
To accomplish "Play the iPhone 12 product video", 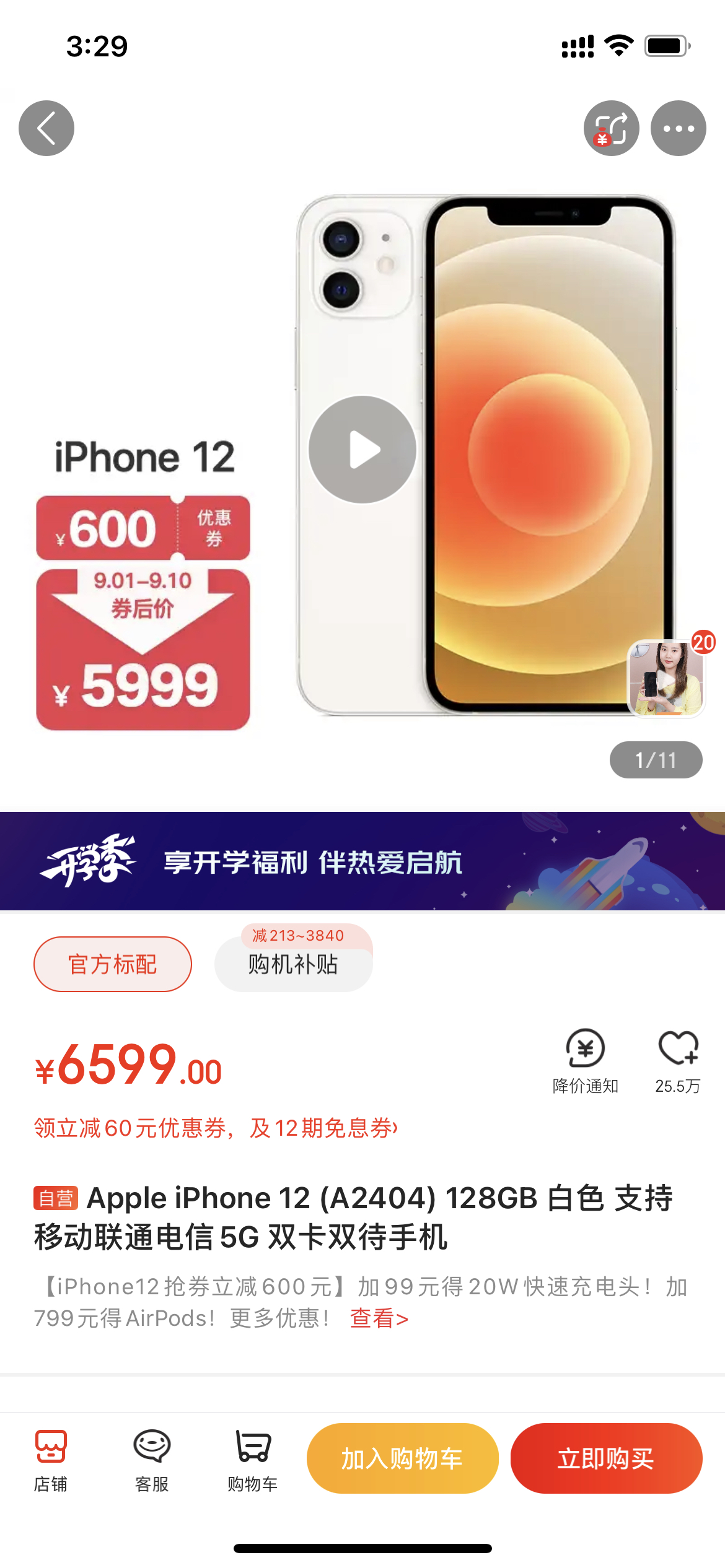I will click(362, 450).
